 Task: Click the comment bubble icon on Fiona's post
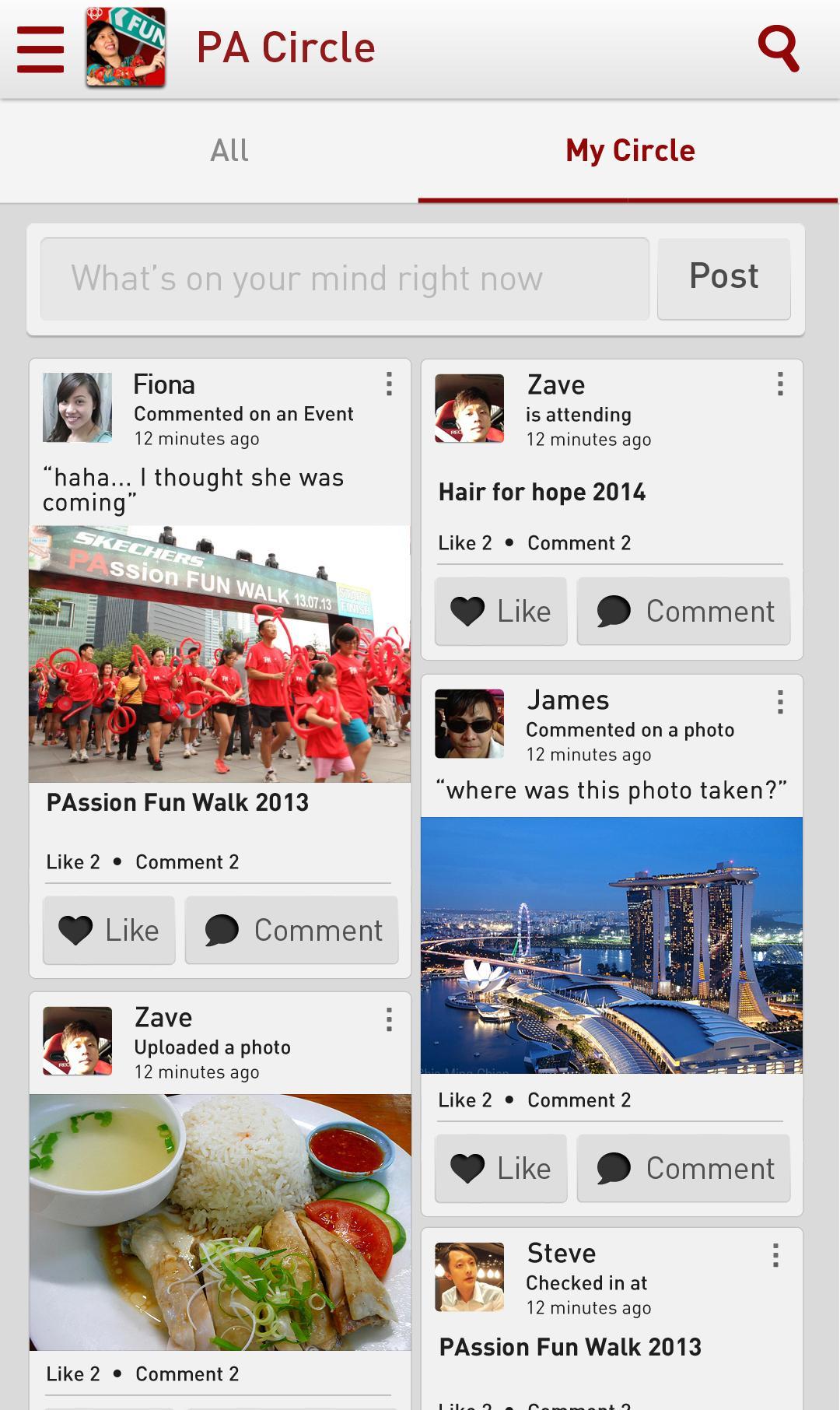[222, 930]
